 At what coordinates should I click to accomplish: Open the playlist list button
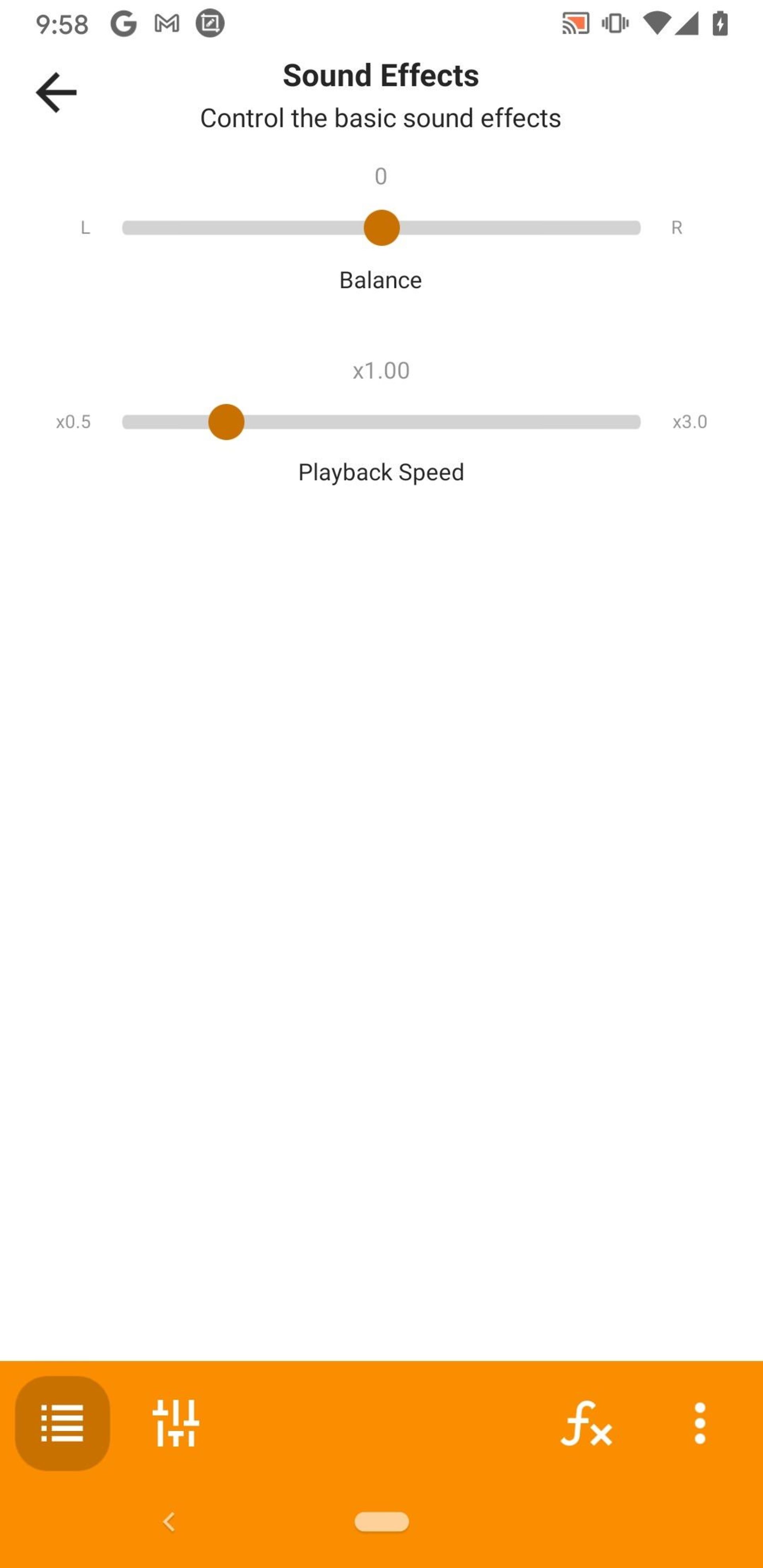pyautogui.click(x=62, y=1423)
